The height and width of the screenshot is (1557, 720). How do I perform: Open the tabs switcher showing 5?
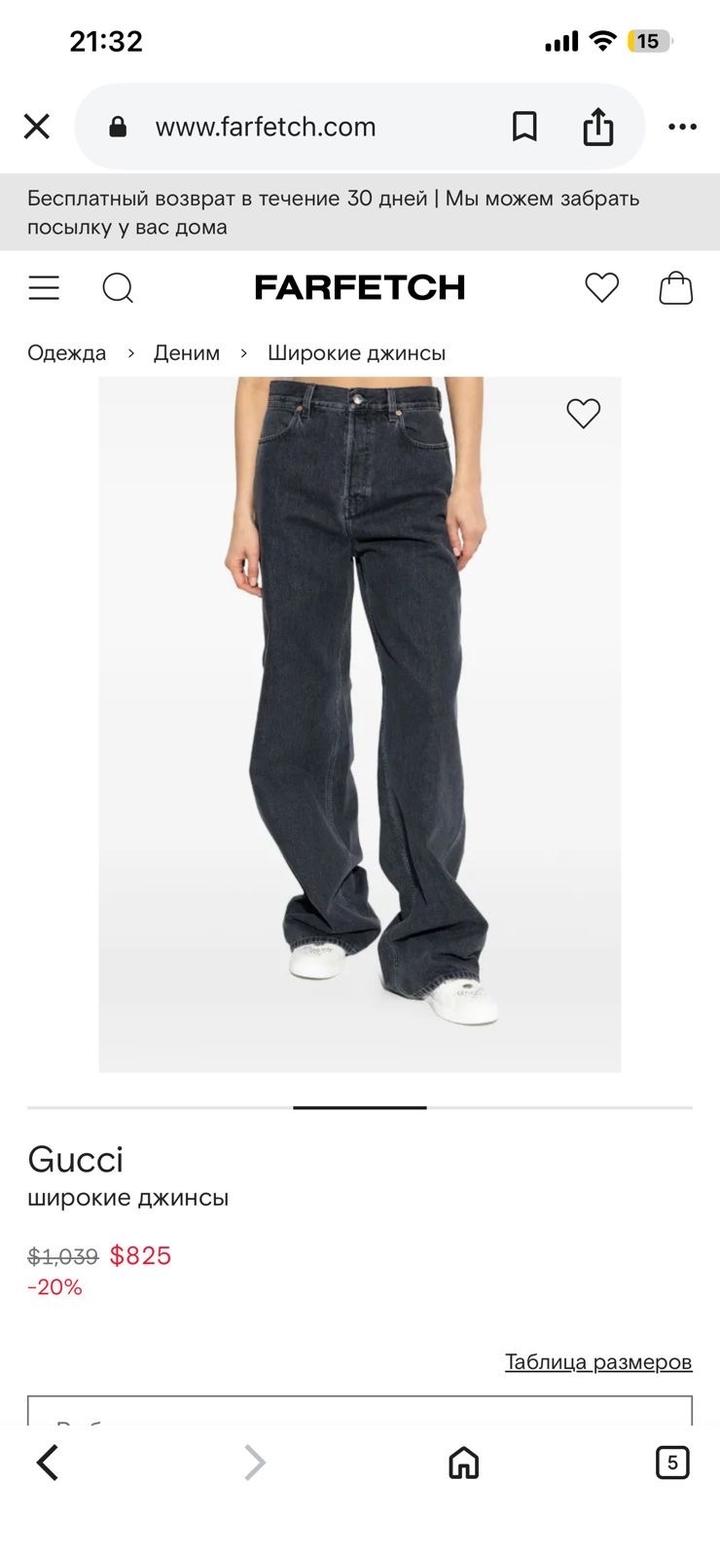point(672,1462)
